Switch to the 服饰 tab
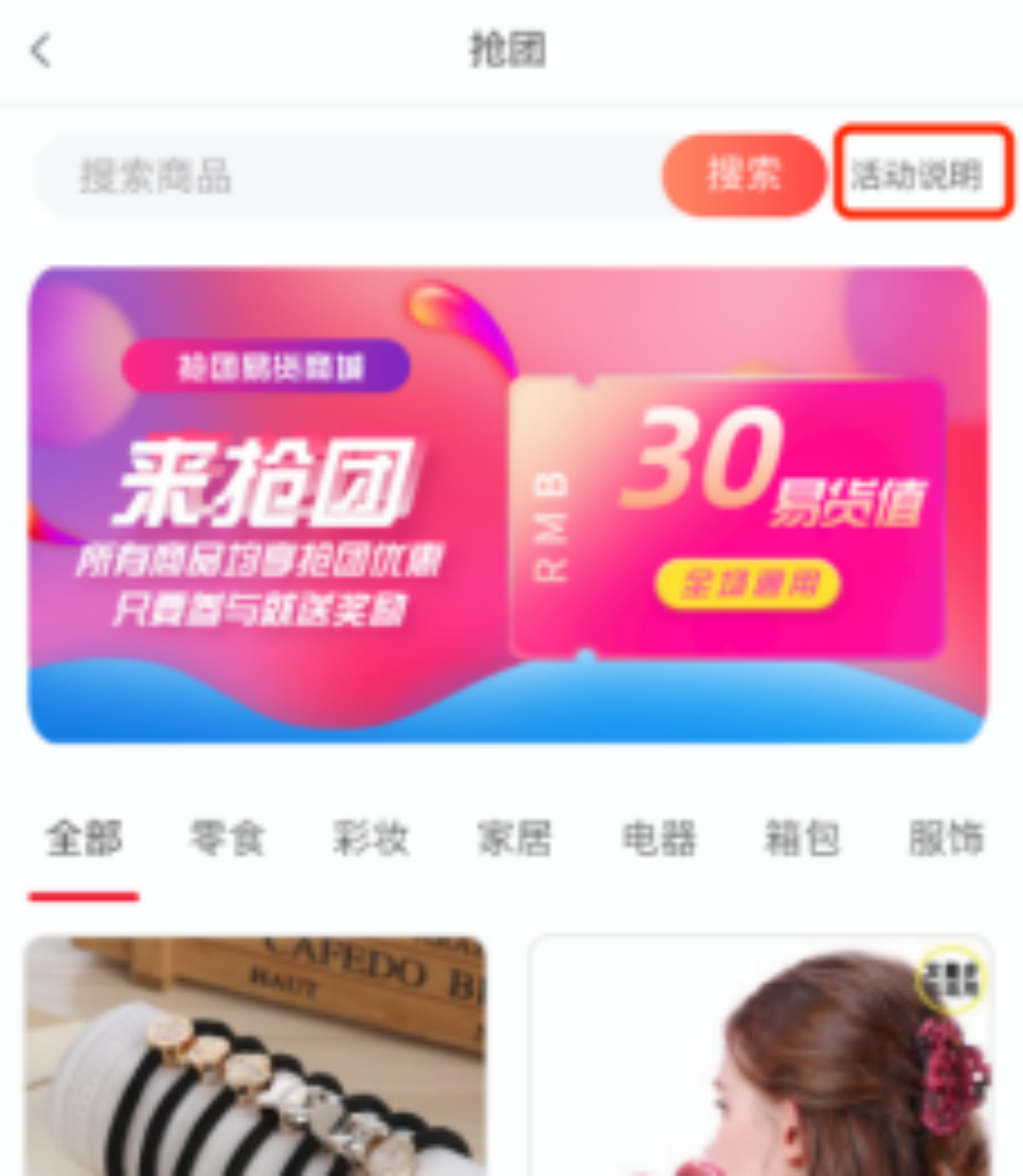Screen dimensions: 1023x1176 tap(945, 838)
